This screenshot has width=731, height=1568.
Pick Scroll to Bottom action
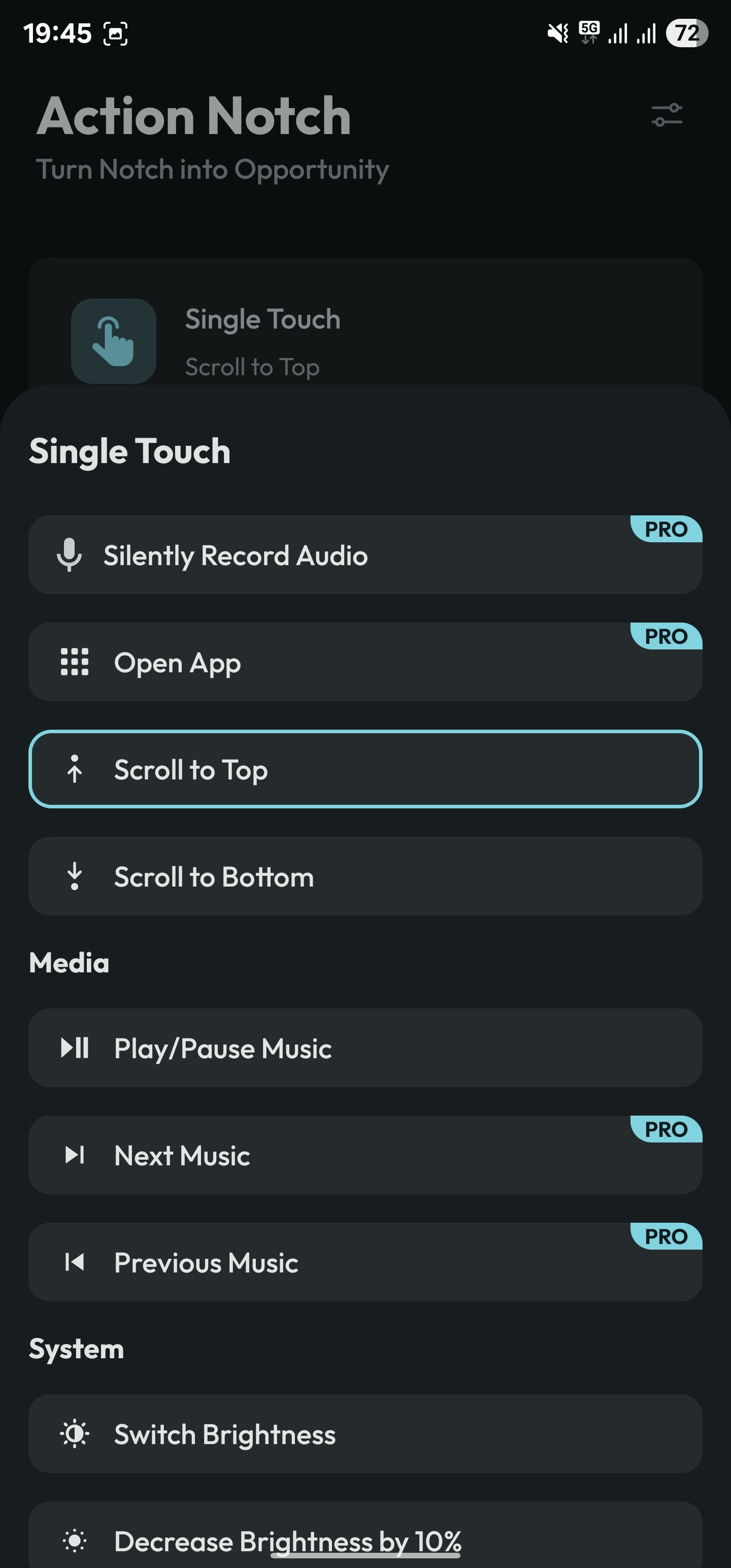tap(365, 876)
